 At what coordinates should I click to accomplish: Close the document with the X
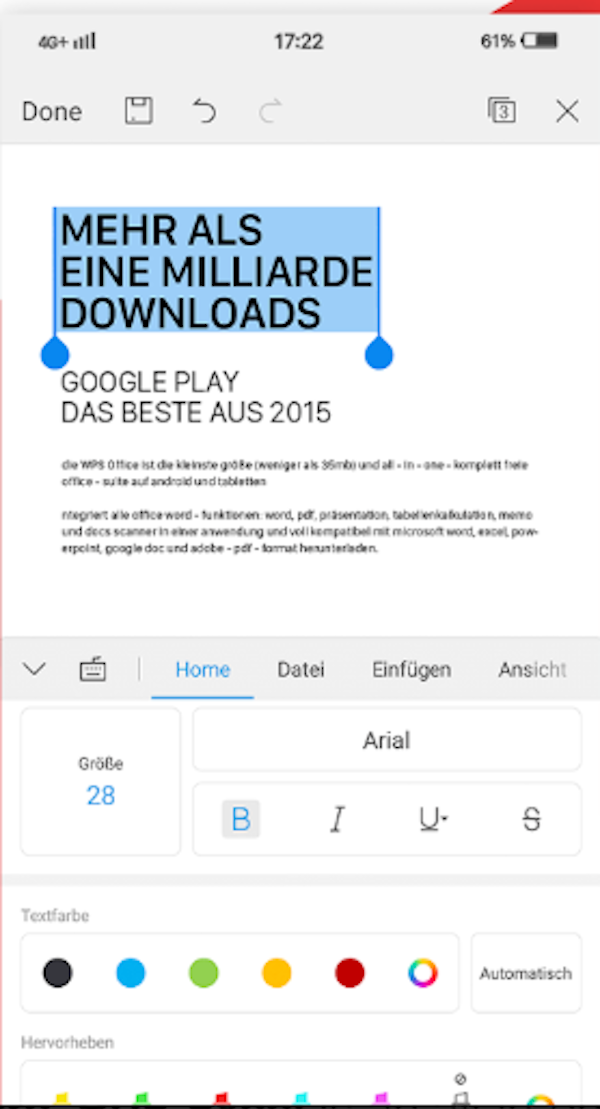point(567,111)
